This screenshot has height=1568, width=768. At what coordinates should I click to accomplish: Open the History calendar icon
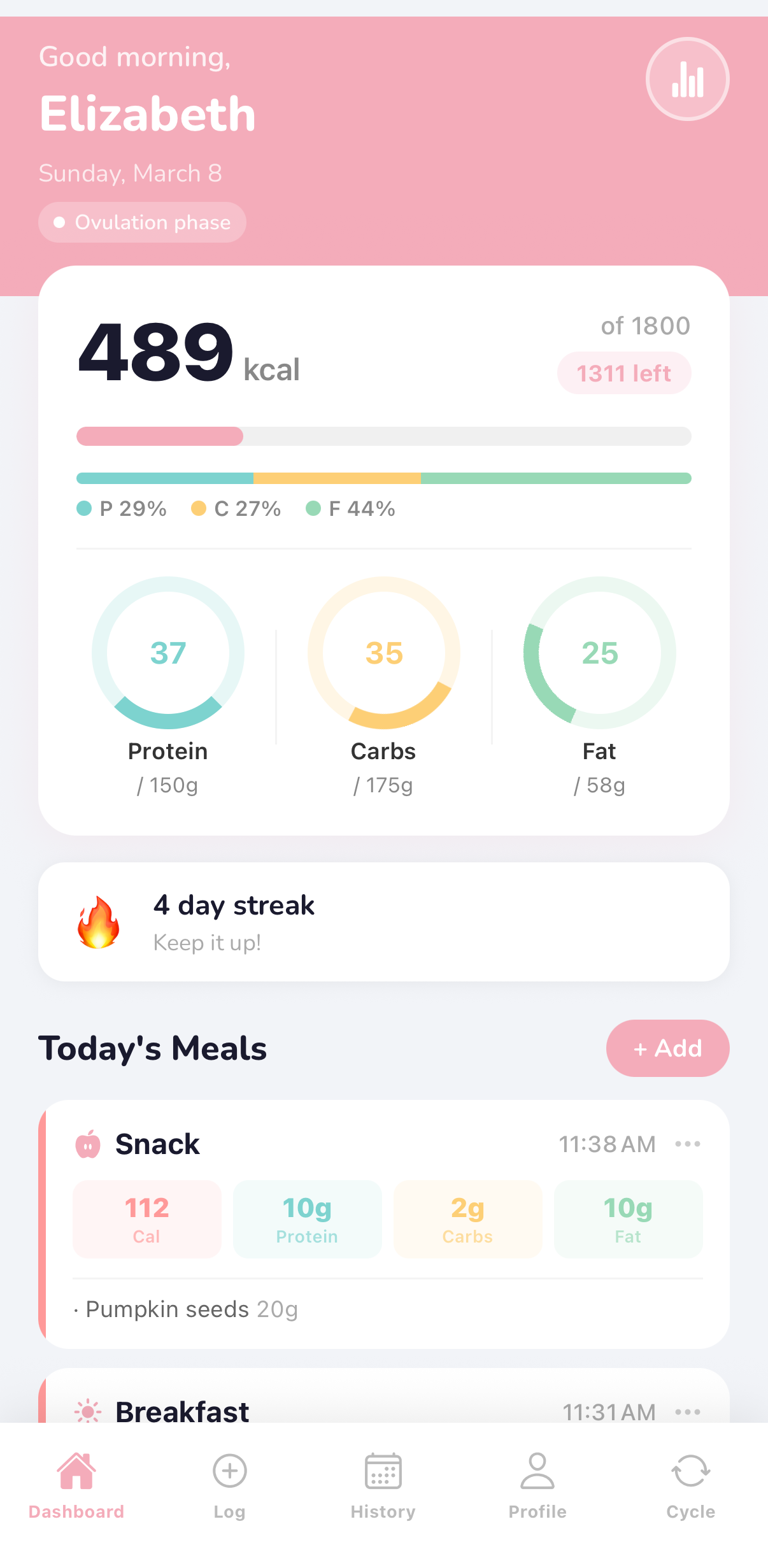point(383,1471)
